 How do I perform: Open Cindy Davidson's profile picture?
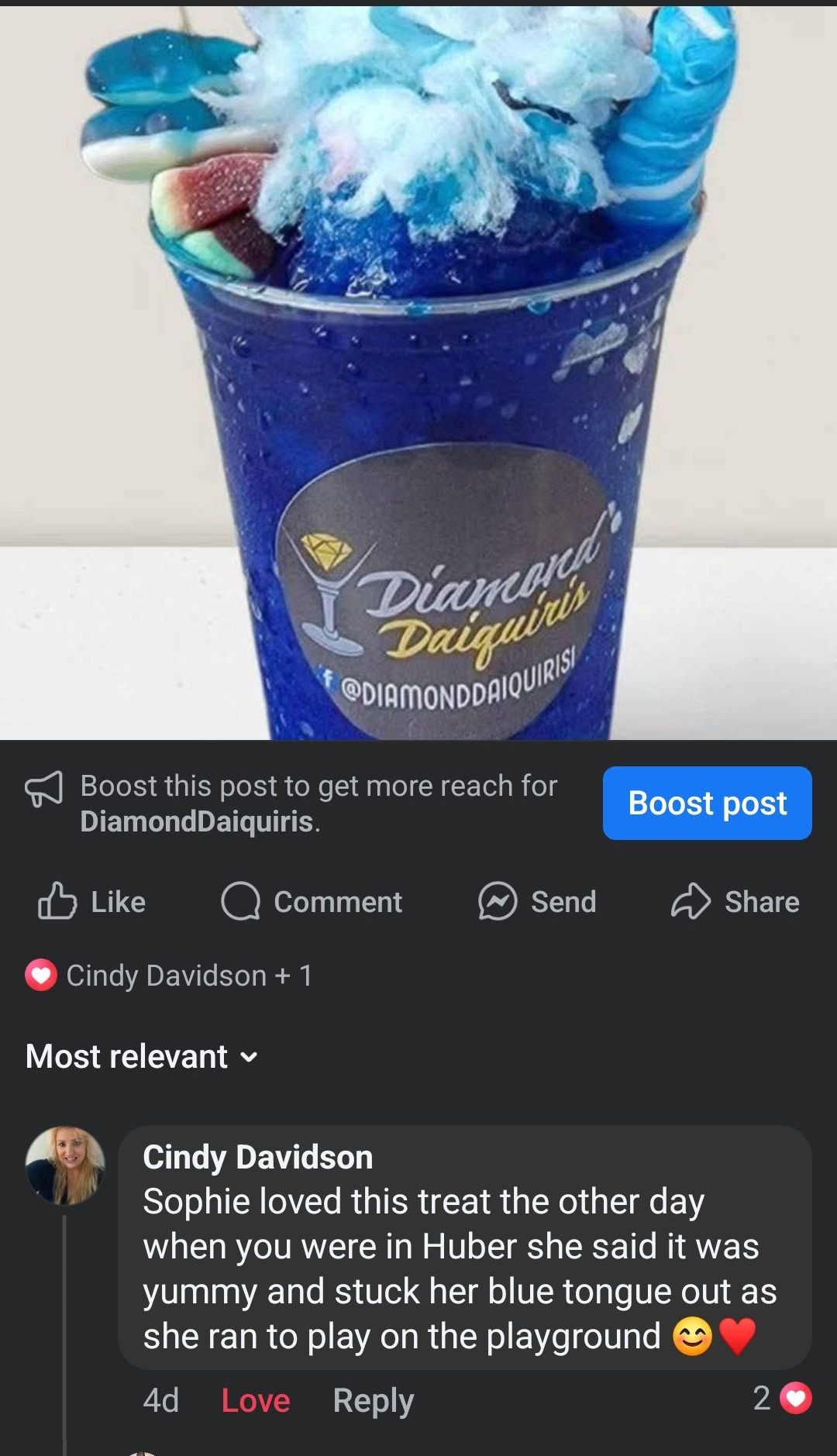coord(65,1165)
